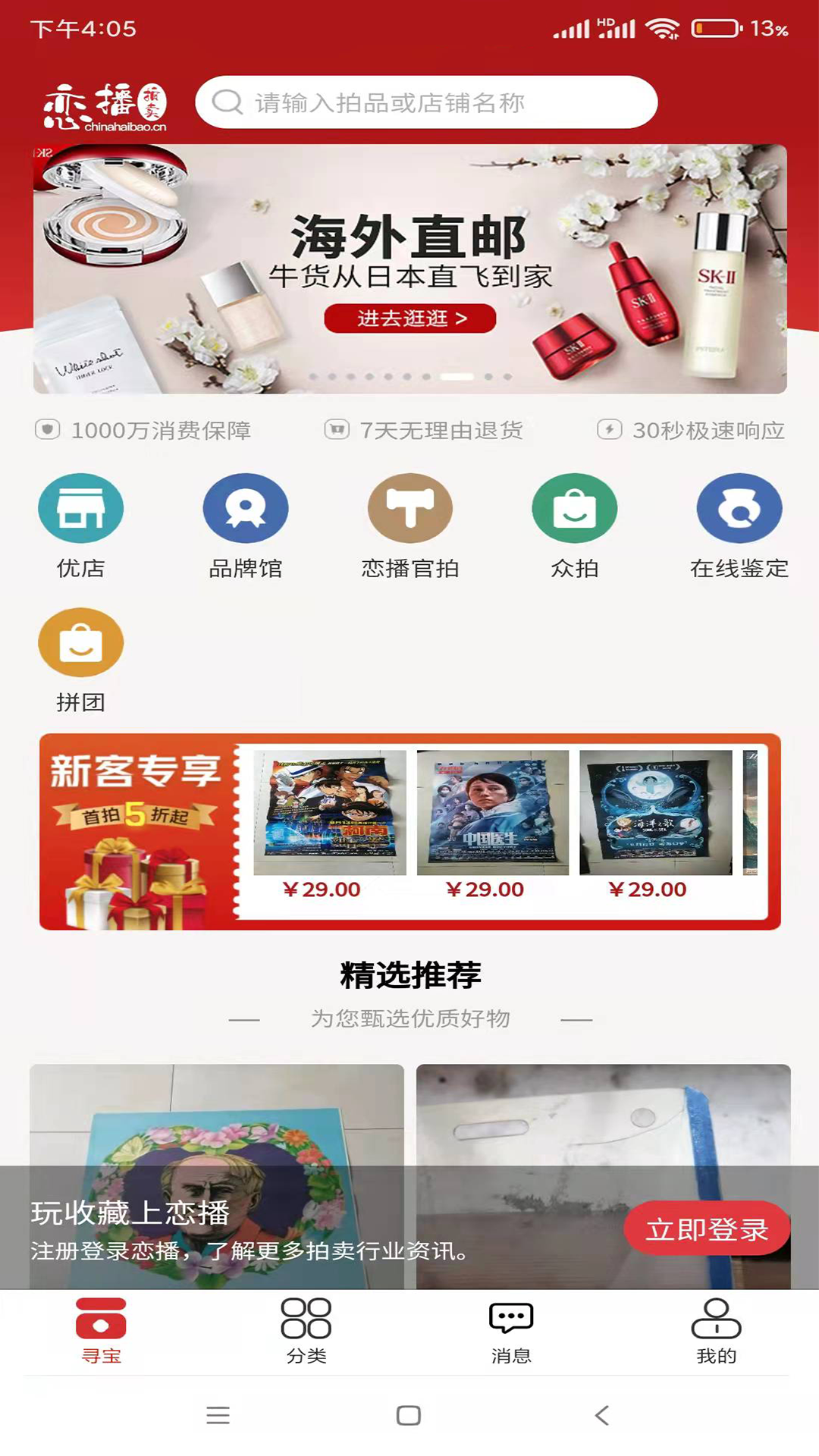Select the 寻宝 home tab
Screen dimensions: 819x1456
[101, 1331]
